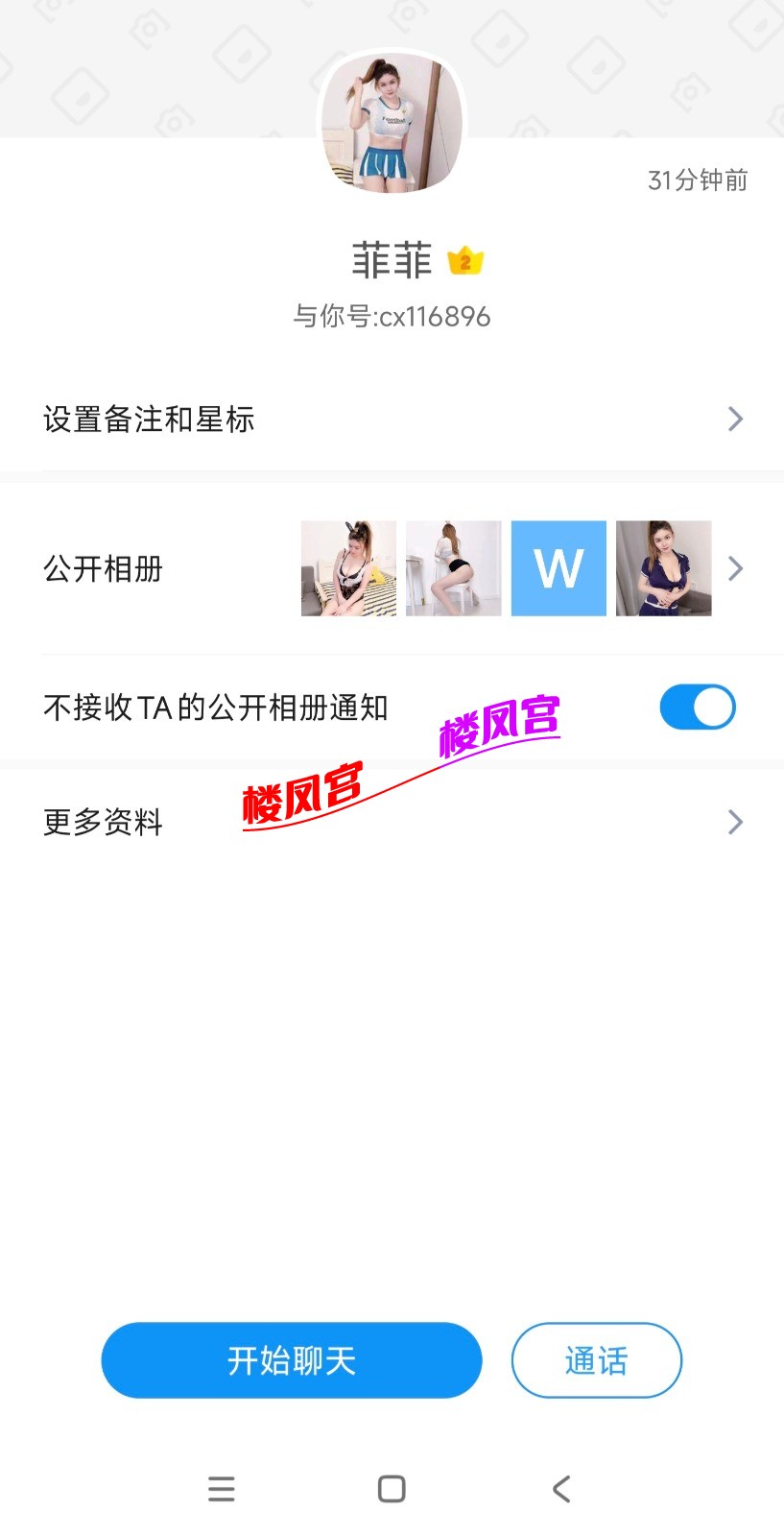Screen dimensions: 784x1536
Task: Tap 开始聊天 to start chatting
Action: click(x=292, y=1360)
